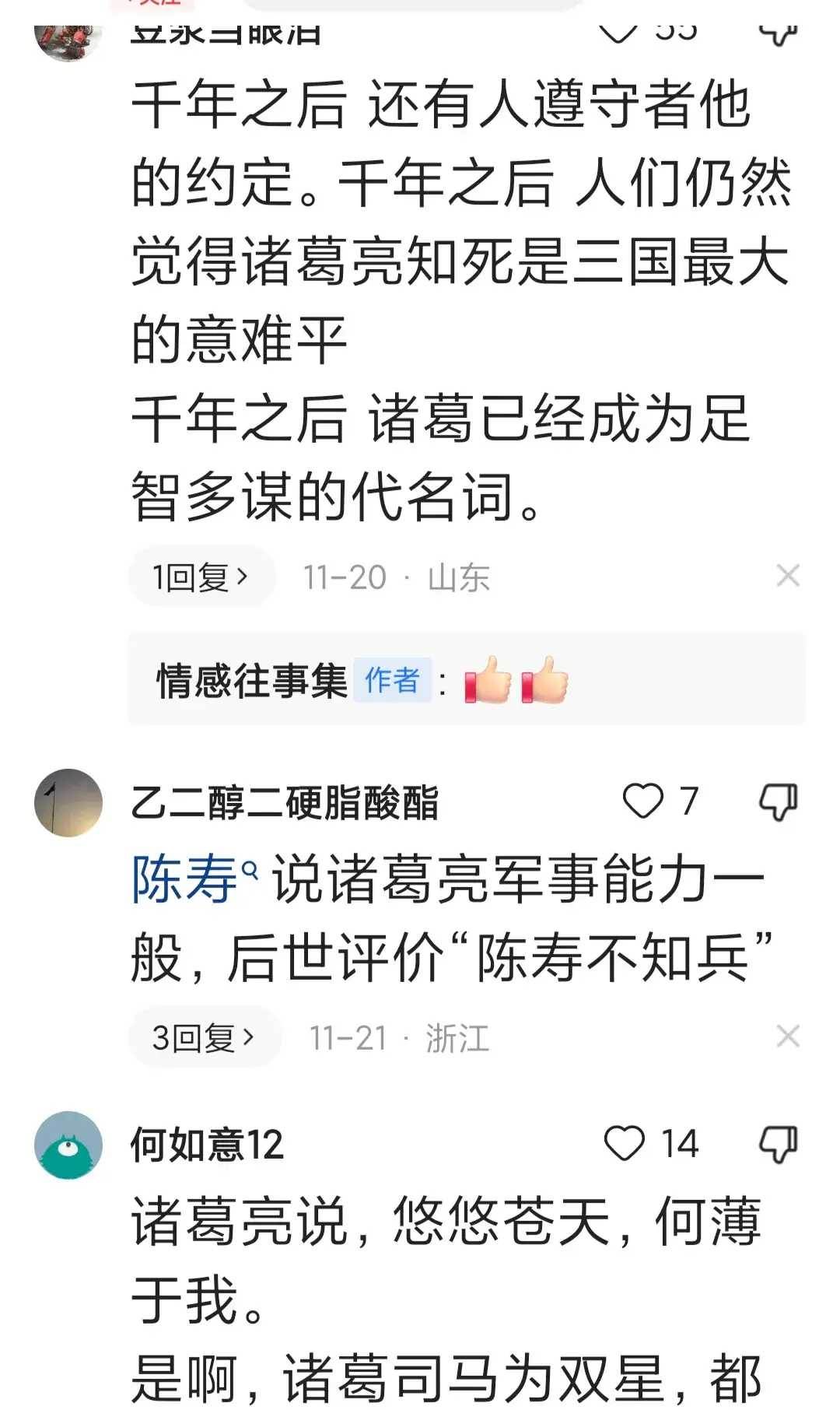Expand the 3回复 replies under the 浙江 comment
Image resolution: width=840 pixels, height=1410 pixels.
point(204,1037)
